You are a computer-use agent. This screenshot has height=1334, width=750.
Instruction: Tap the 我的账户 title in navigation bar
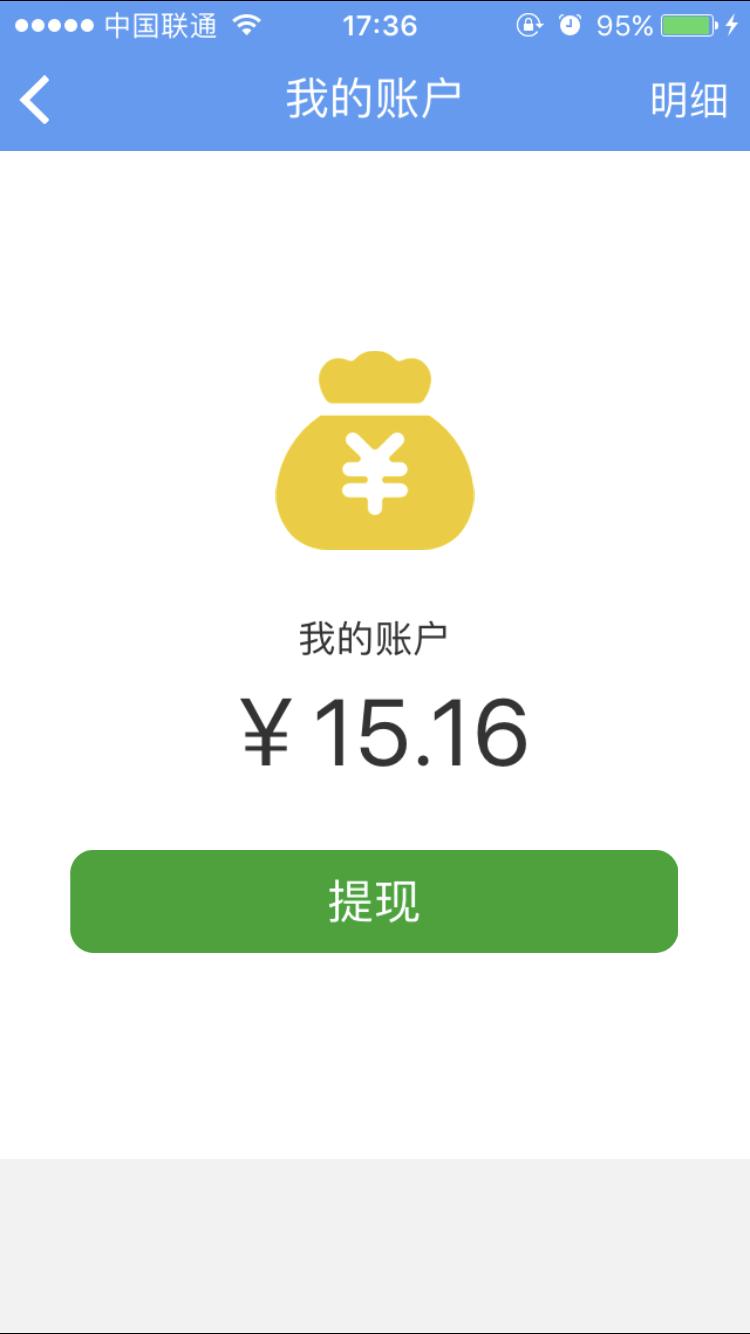tap(374, 100)
